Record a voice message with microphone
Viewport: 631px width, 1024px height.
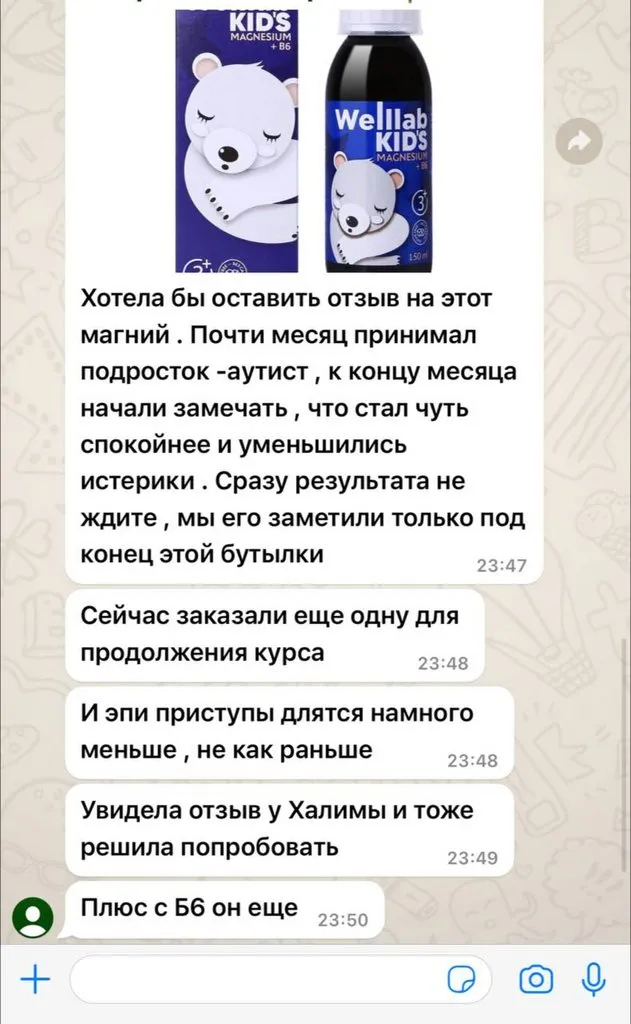tap(594, 979)
